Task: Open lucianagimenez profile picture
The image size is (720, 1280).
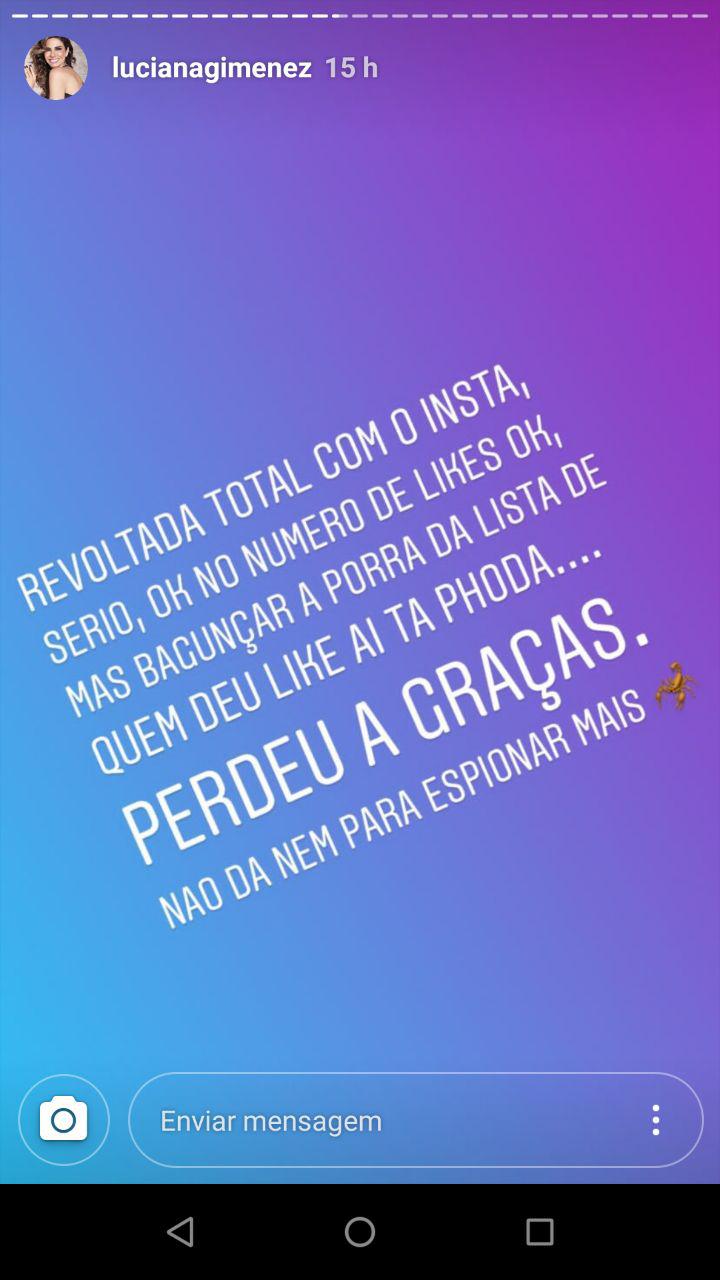Action: pos(56,68)
